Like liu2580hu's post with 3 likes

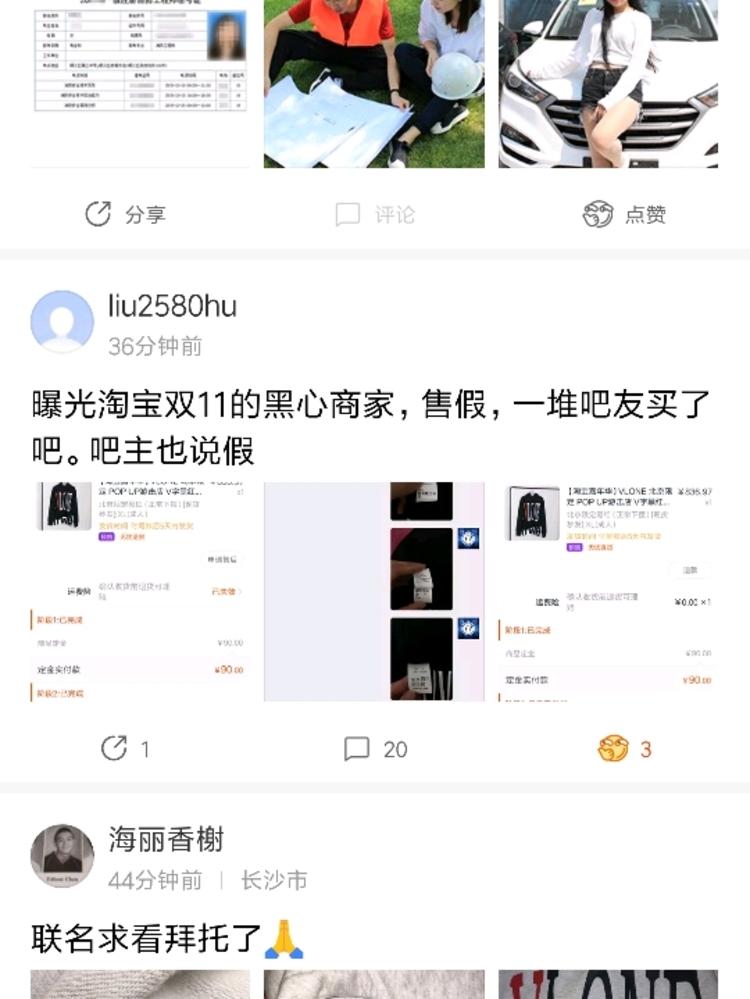pyautogui.click(x=625, y=748)
